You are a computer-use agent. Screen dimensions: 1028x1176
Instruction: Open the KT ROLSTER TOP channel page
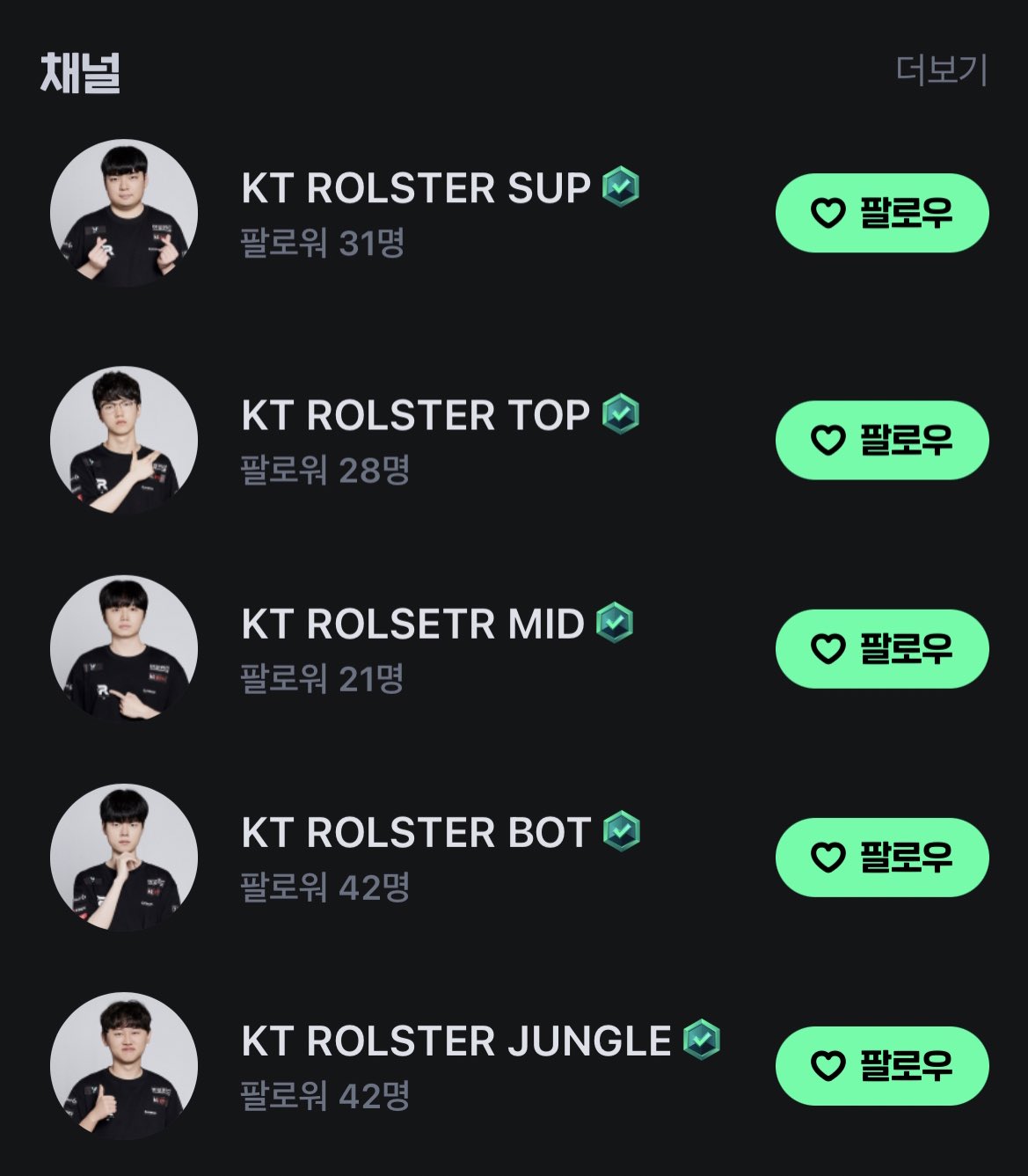[415, 416]
